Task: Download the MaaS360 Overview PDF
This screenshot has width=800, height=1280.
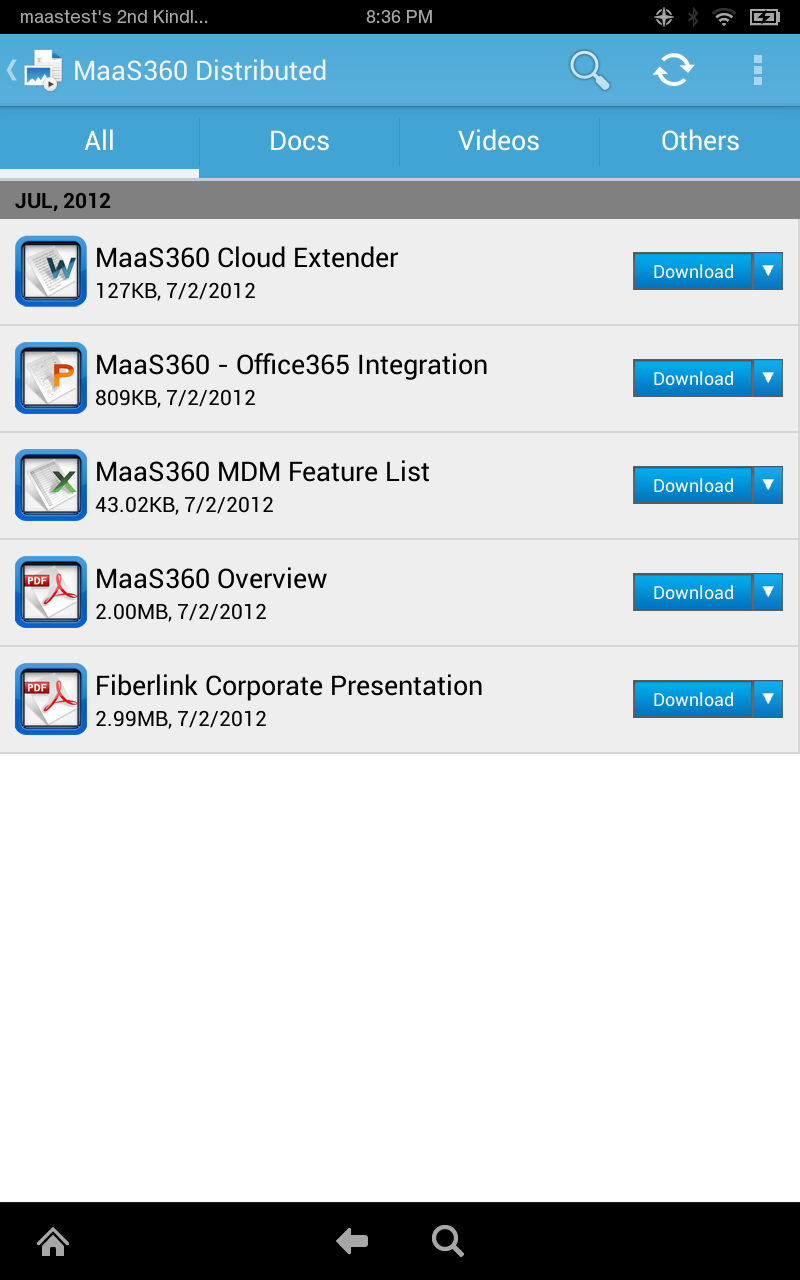Action: click(692, 592)
